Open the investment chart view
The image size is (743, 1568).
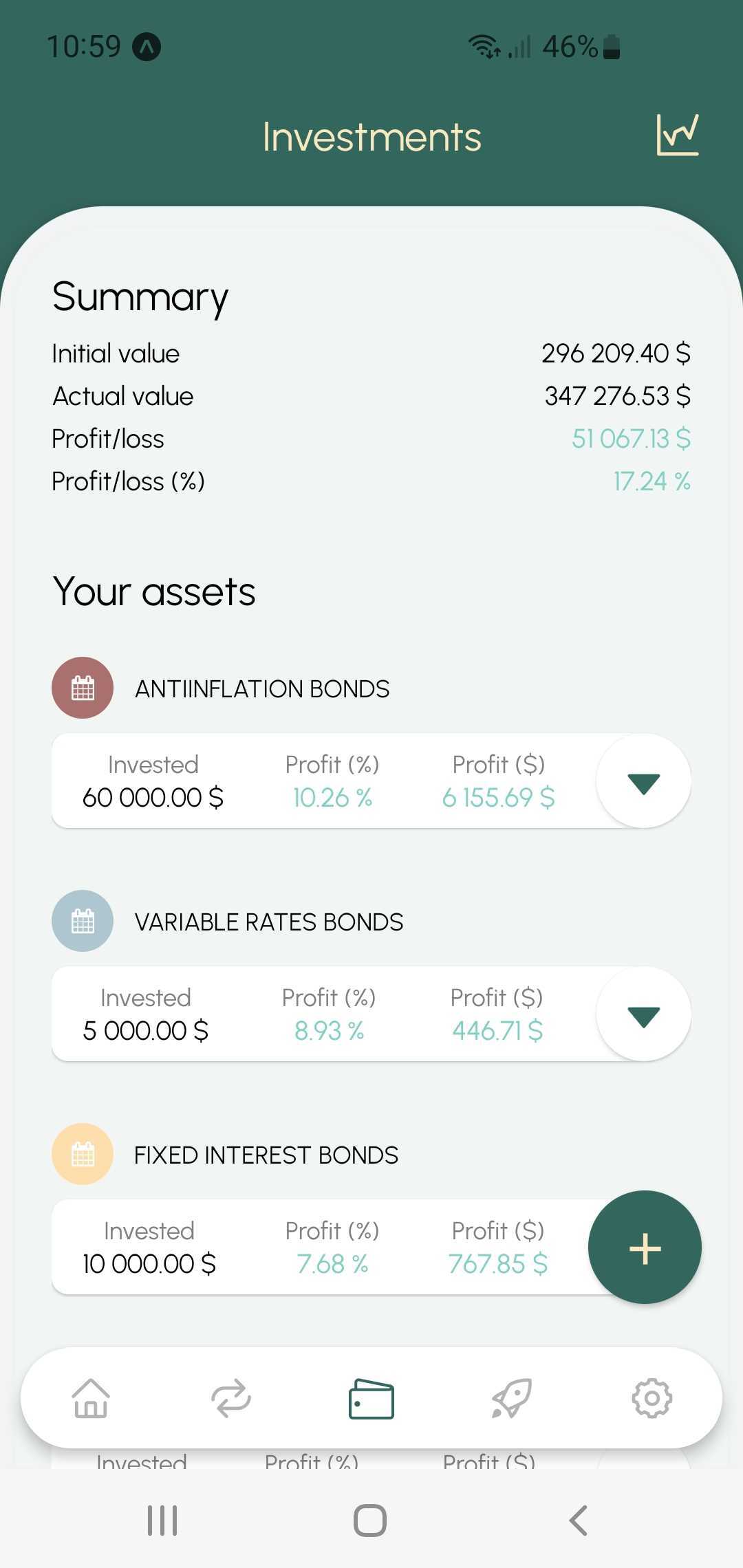[677, 135]
